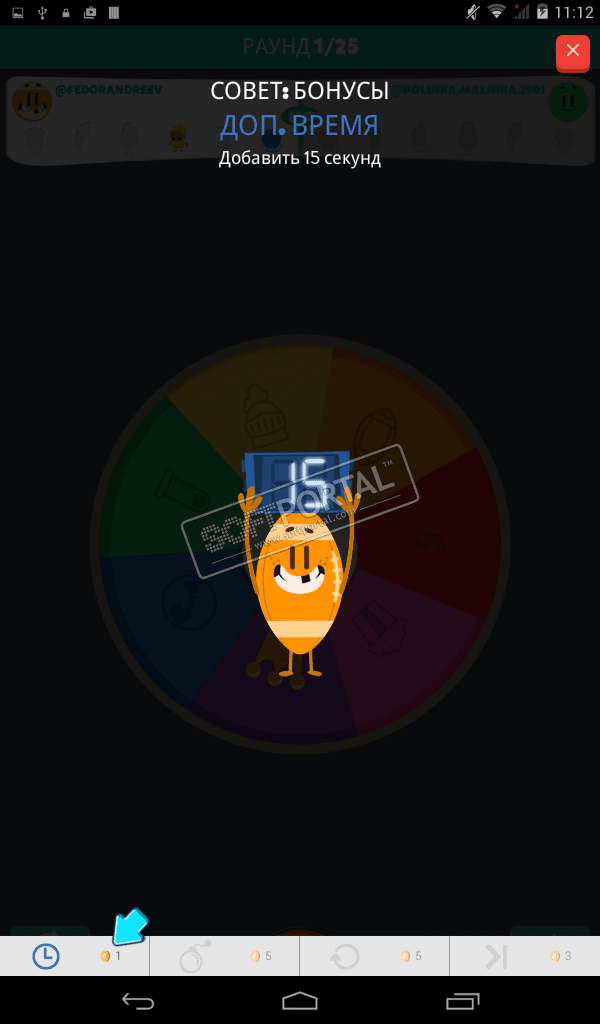Select the retry arrow bonus
600x1024 pixels.
coord(345,957)
